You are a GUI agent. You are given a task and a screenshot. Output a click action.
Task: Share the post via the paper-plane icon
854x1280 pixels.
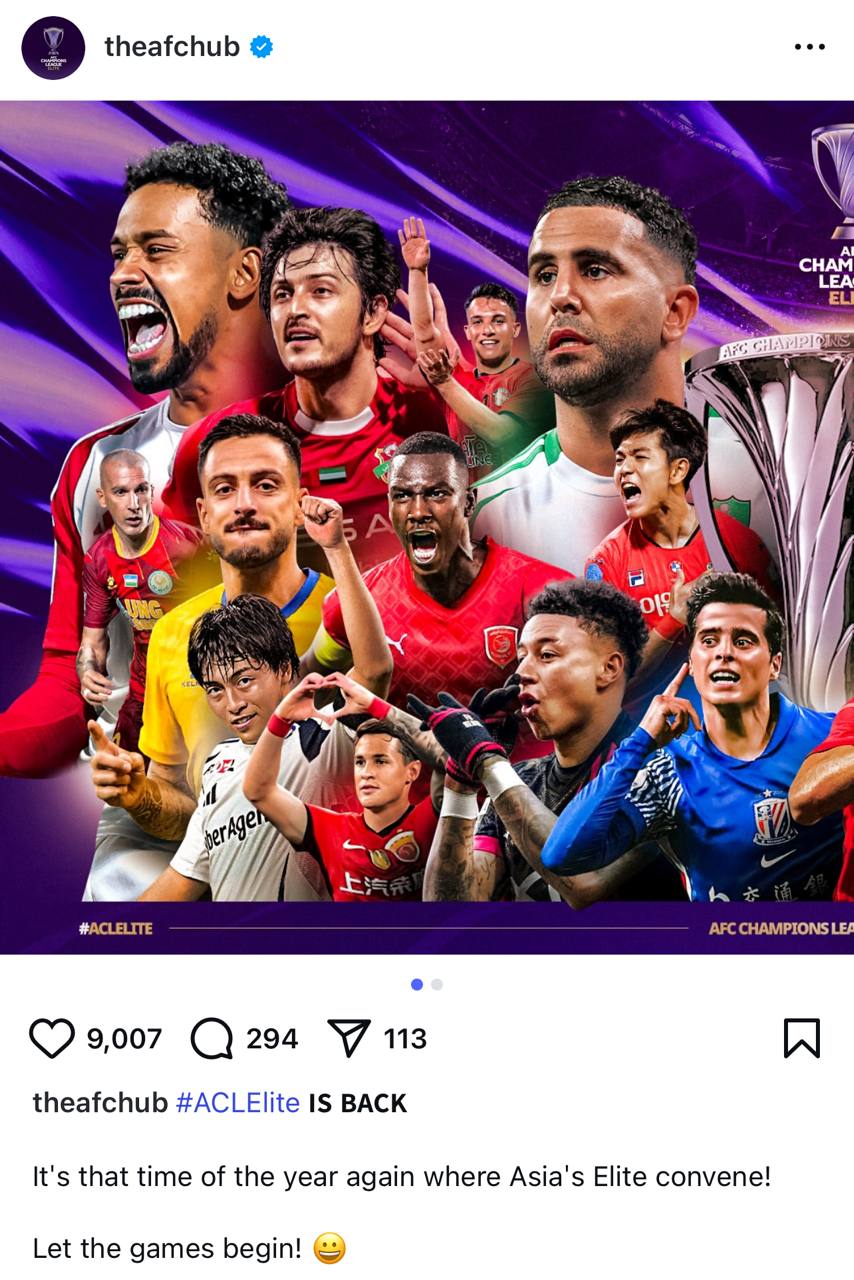coord(349,1039)
